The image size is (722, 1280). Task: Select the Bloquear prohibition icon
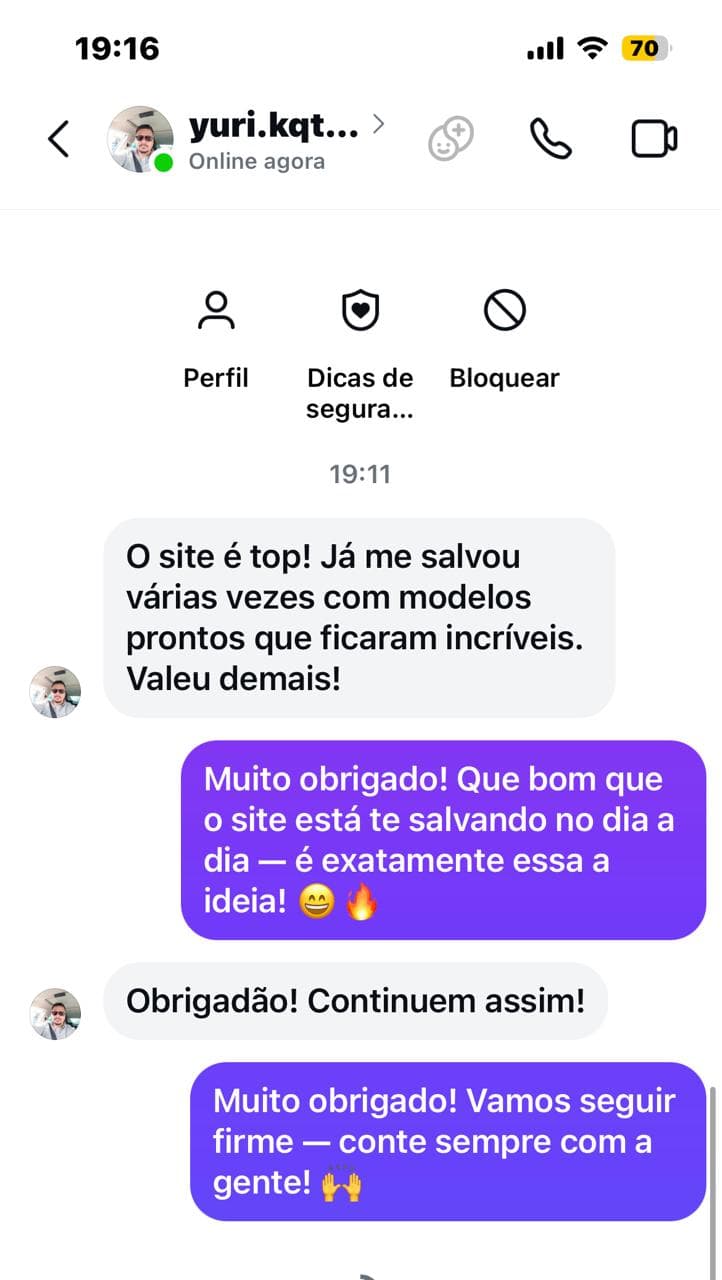[505, 311]
